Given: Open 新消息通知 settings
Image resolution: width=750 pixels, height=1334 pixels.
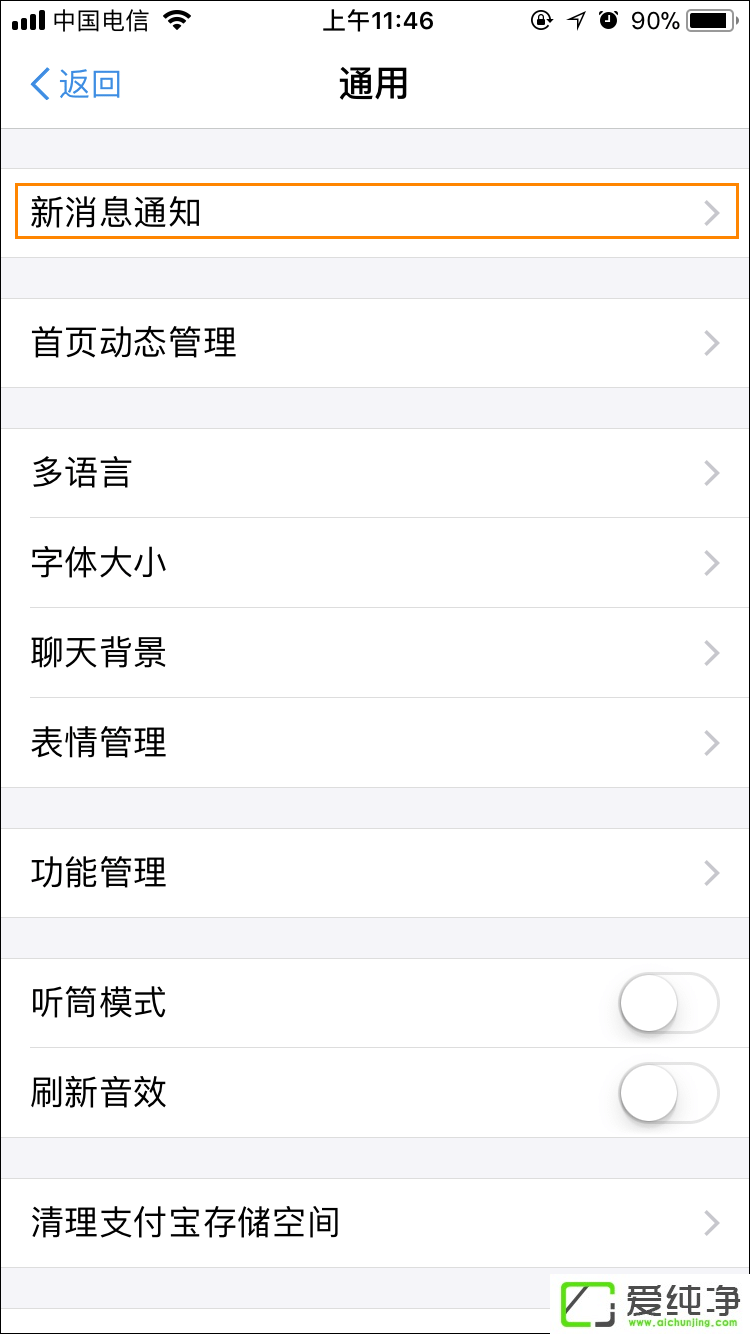Looking at the screenshot, I should pos(375,212).
